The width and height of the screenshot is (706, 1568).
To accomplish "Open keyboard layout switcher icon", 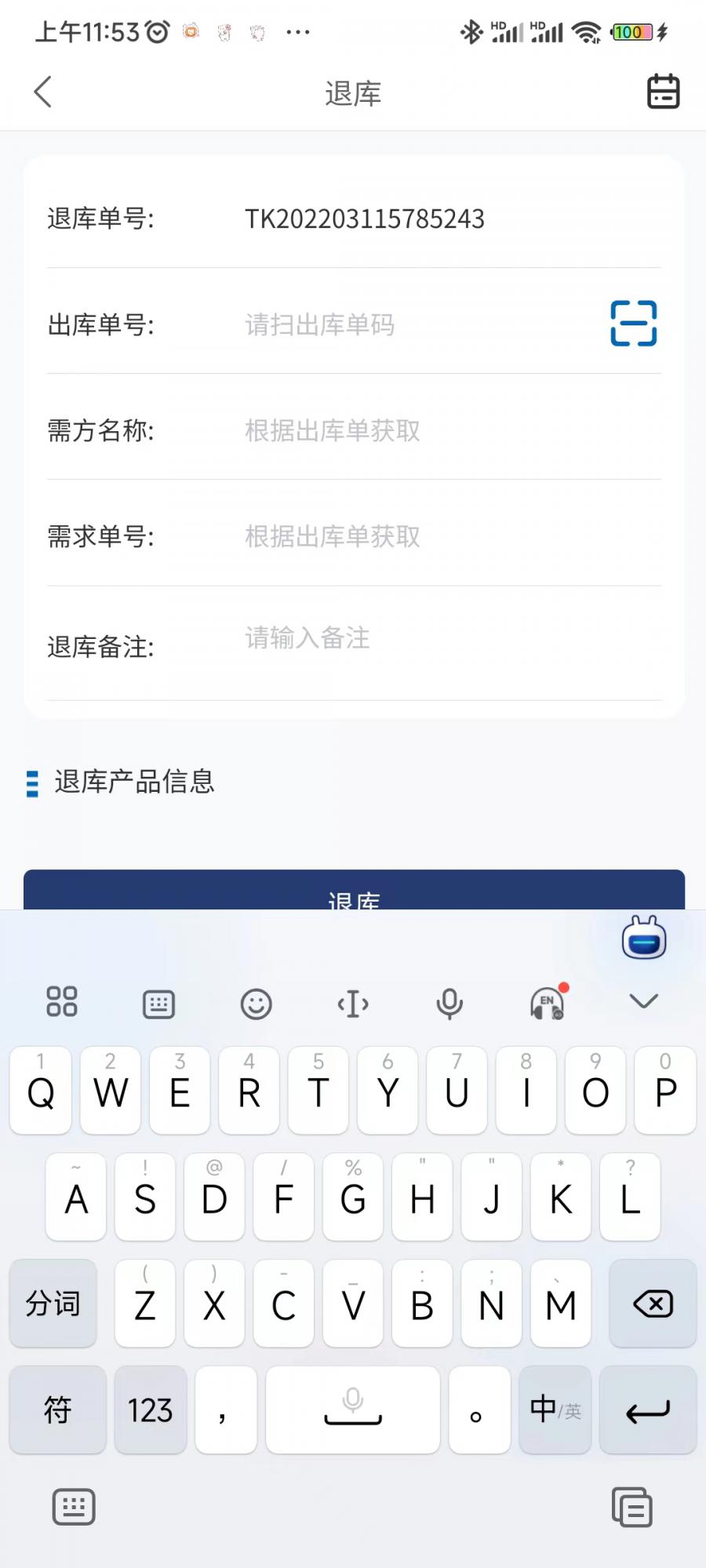I will 158,1004.
